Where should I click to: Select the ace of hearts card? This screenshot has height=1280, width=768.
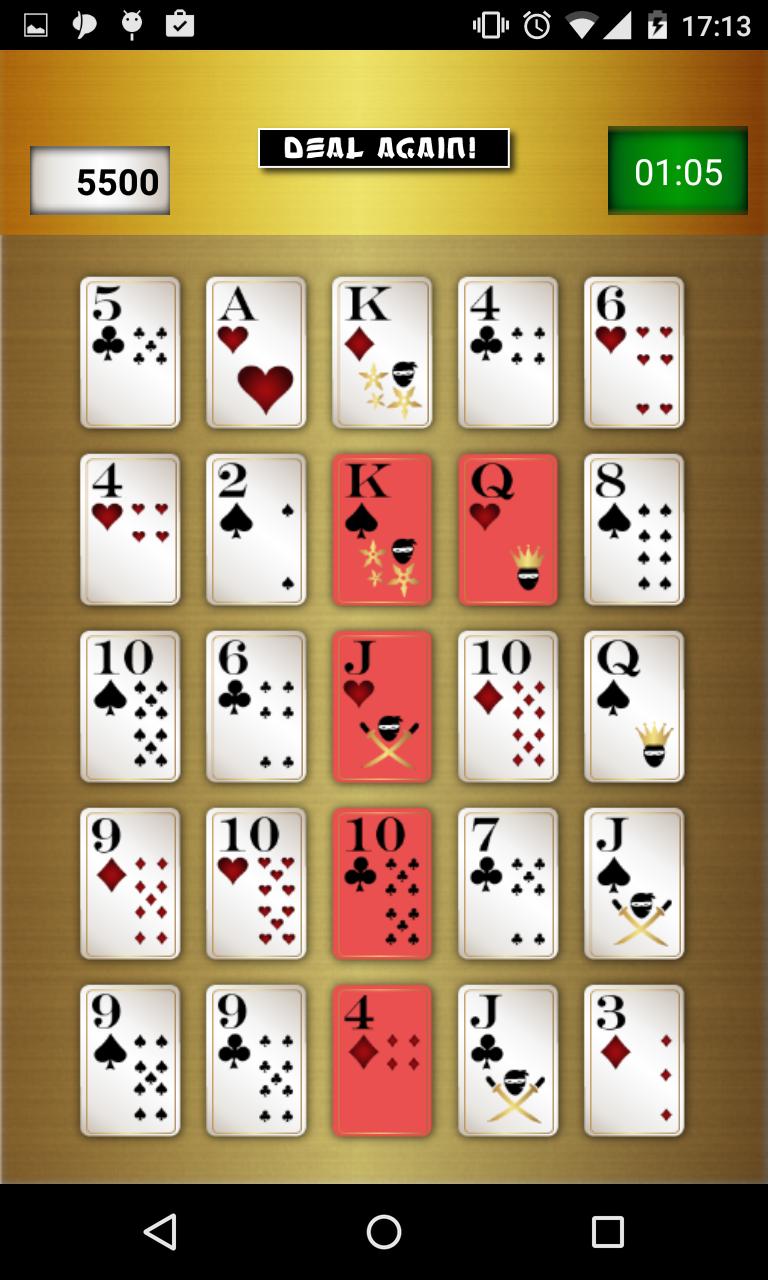256,353
